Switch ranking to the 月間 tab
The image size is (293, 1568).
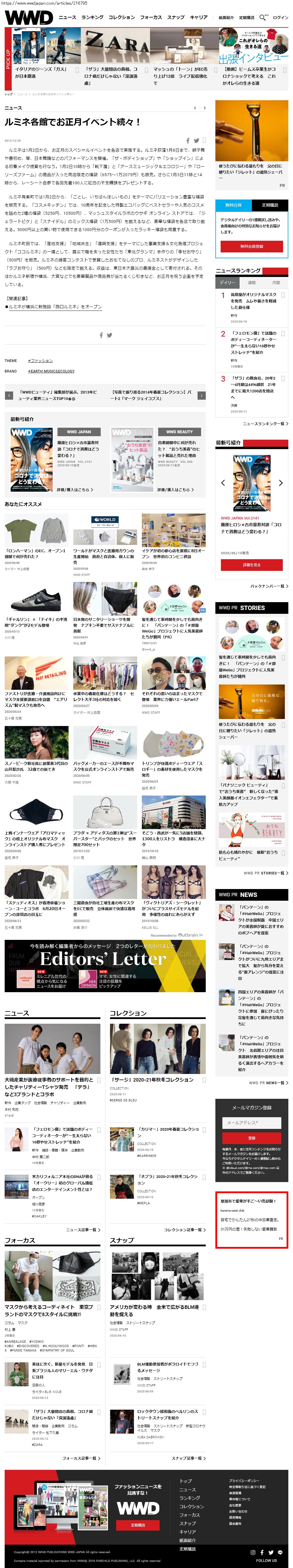276,283
